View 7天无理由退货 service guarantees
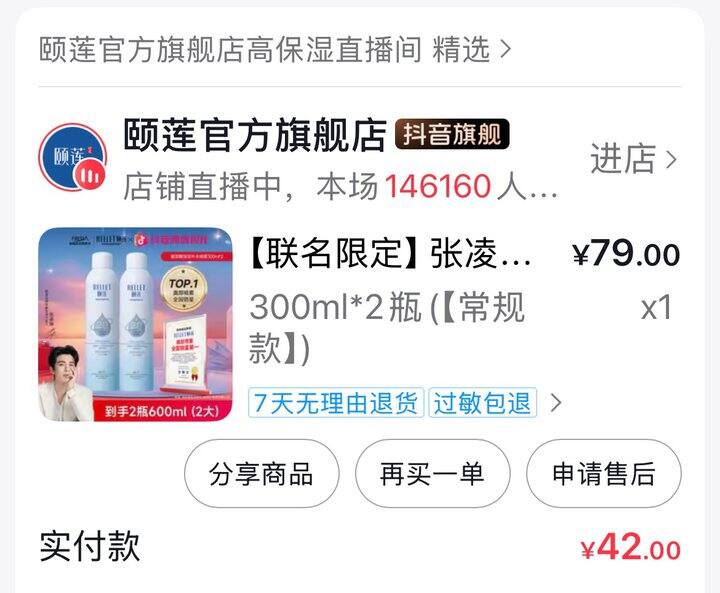 (x=337, y=403)
